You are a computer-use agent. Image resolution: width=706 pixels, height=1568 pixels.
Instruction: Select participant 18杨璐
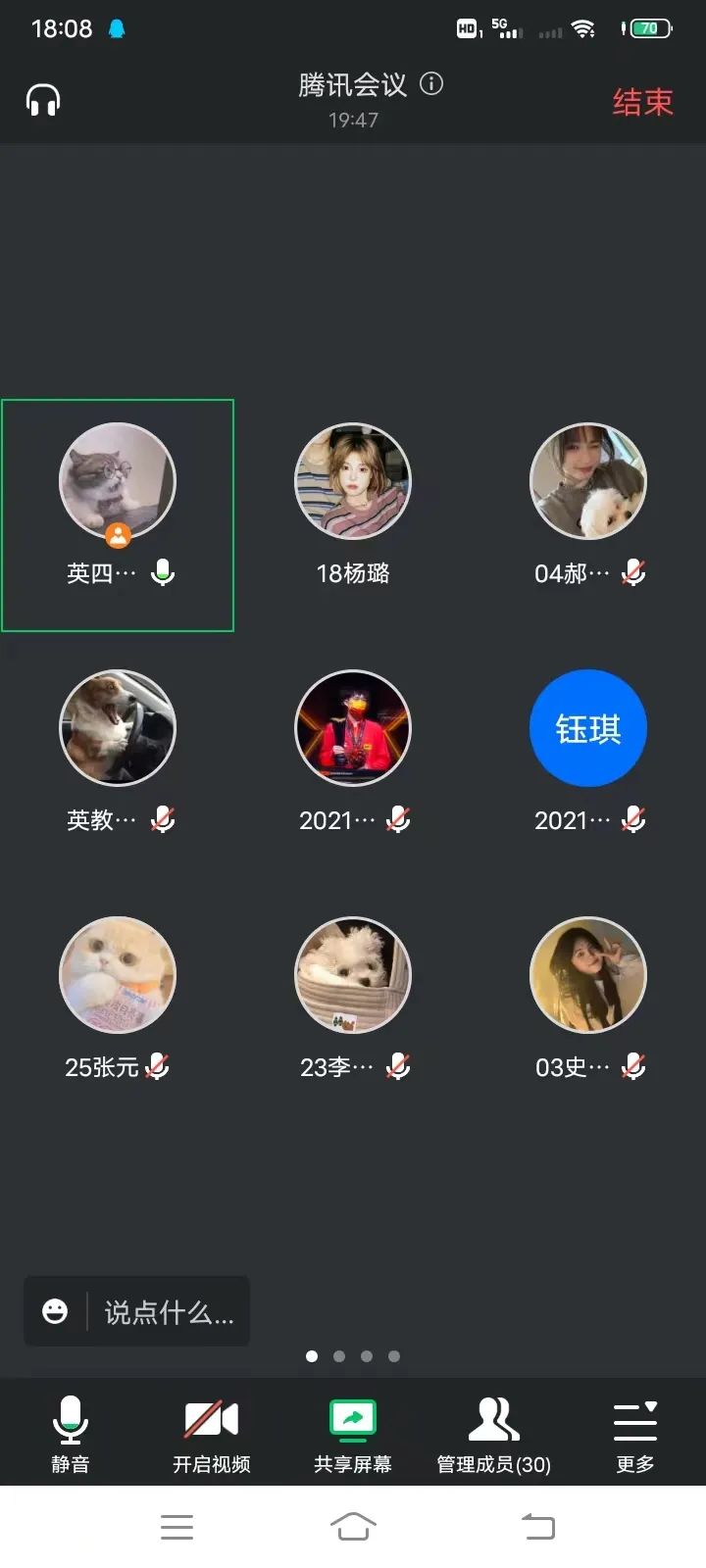353,482
